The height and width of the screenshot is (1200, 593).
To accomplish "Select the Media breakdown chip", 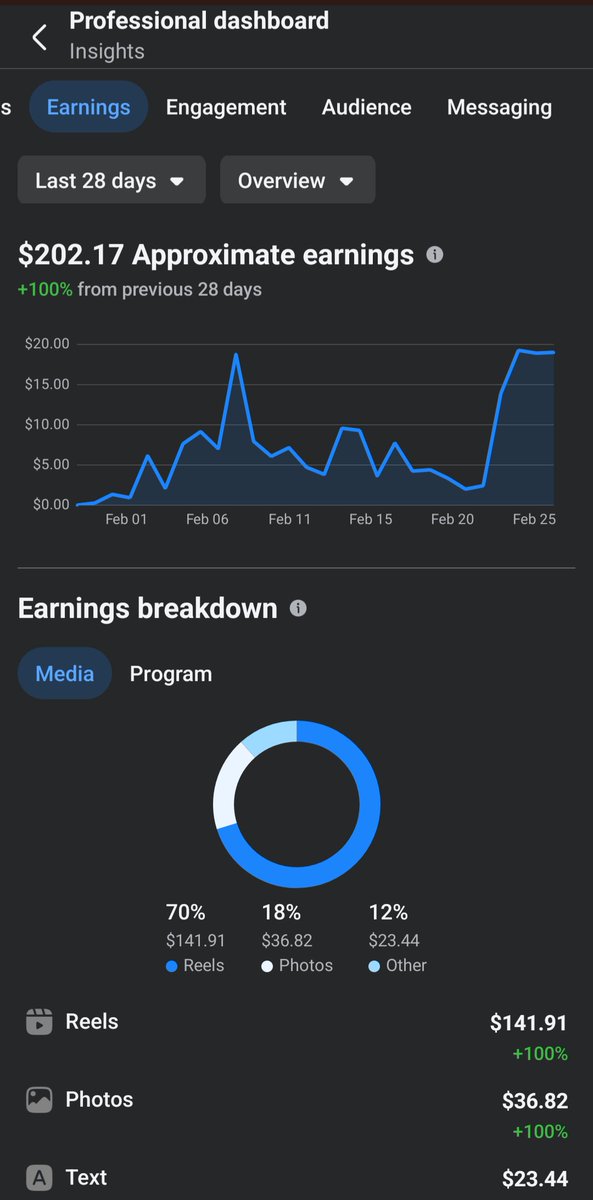I will (65, 674).
